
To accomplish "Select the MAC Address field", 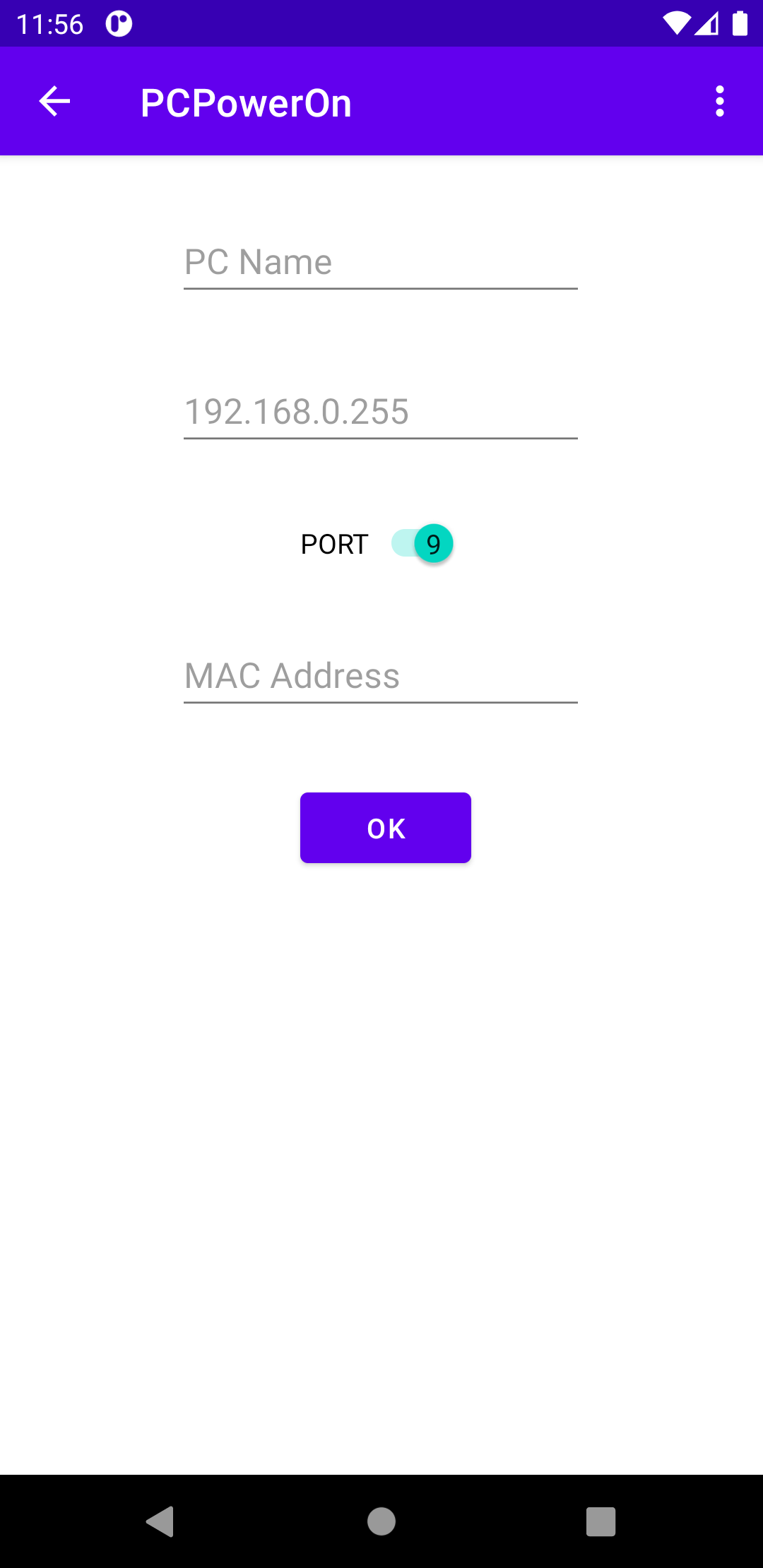I will [x=381, y=677].
